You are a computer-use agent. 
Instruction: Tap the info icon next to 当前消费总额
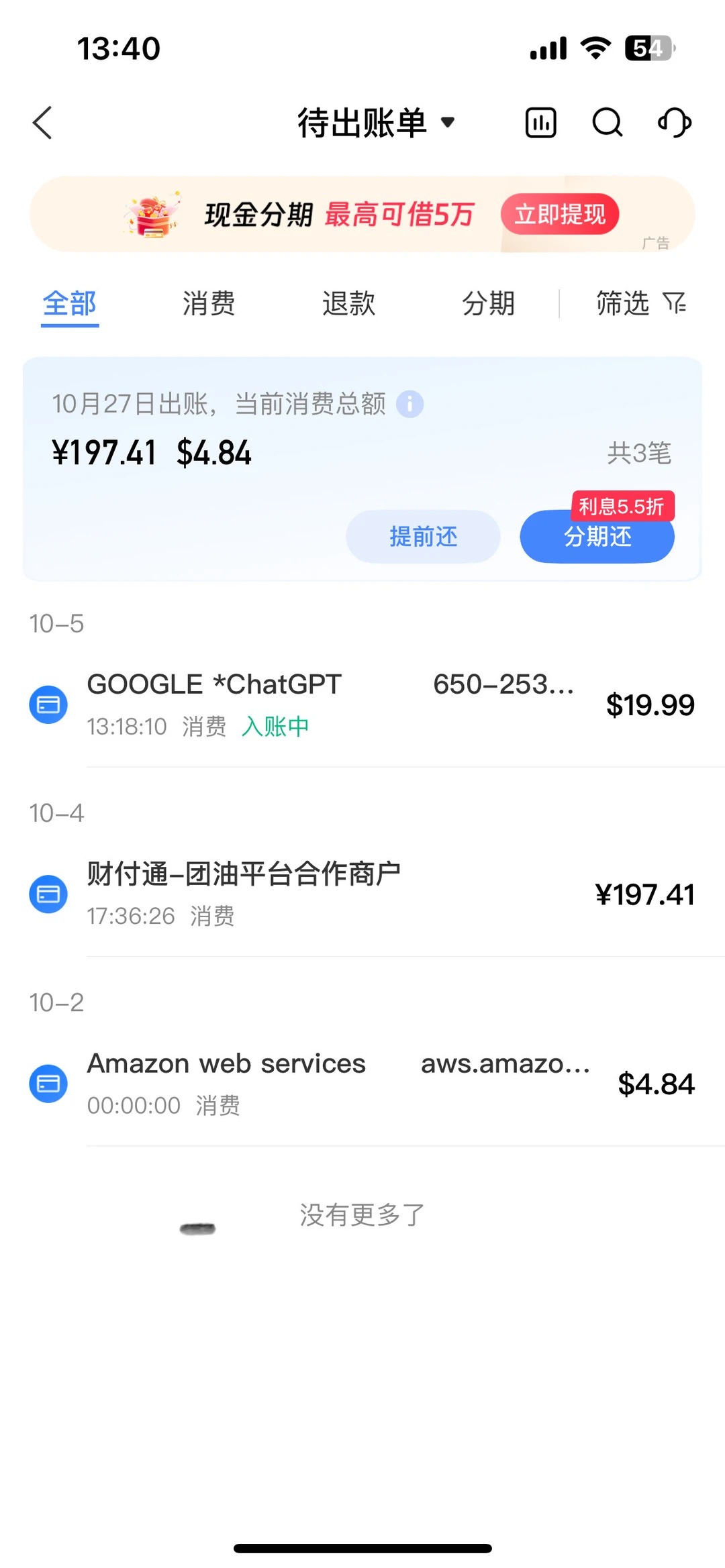pos(410,404)
